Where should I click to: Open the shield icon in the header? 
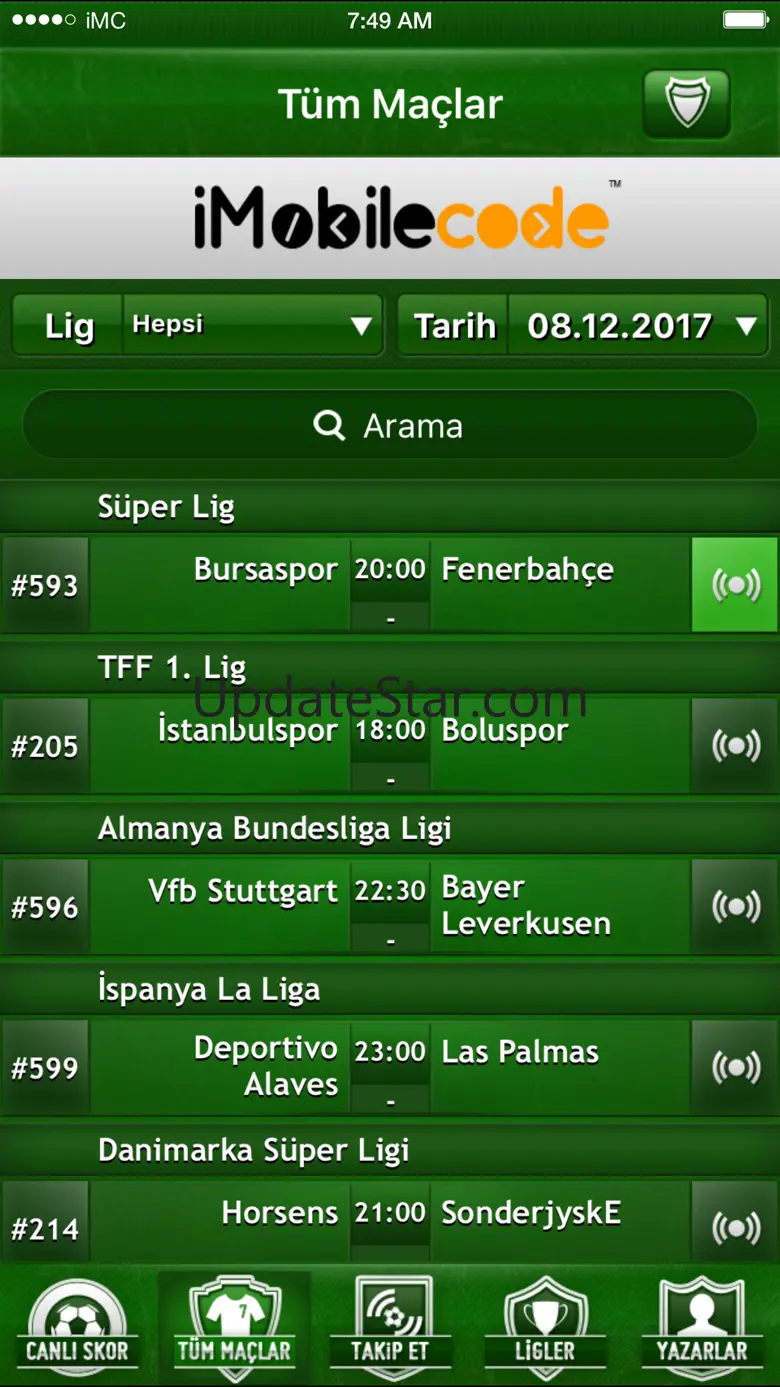(686, 102)
